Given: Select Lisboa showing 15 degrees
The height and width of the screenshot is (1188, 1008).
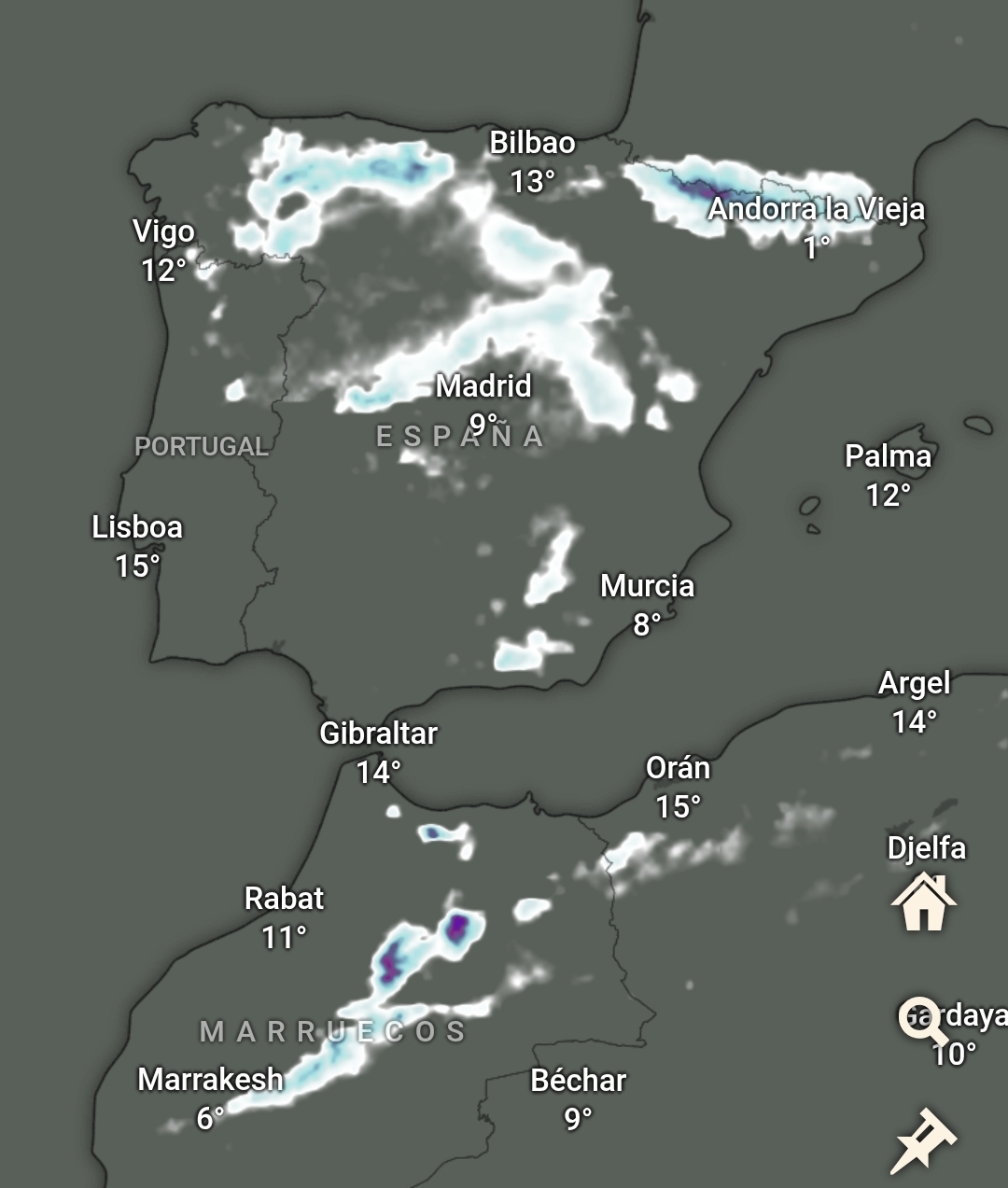Looking at the screenshot, I should pos(138,528).
